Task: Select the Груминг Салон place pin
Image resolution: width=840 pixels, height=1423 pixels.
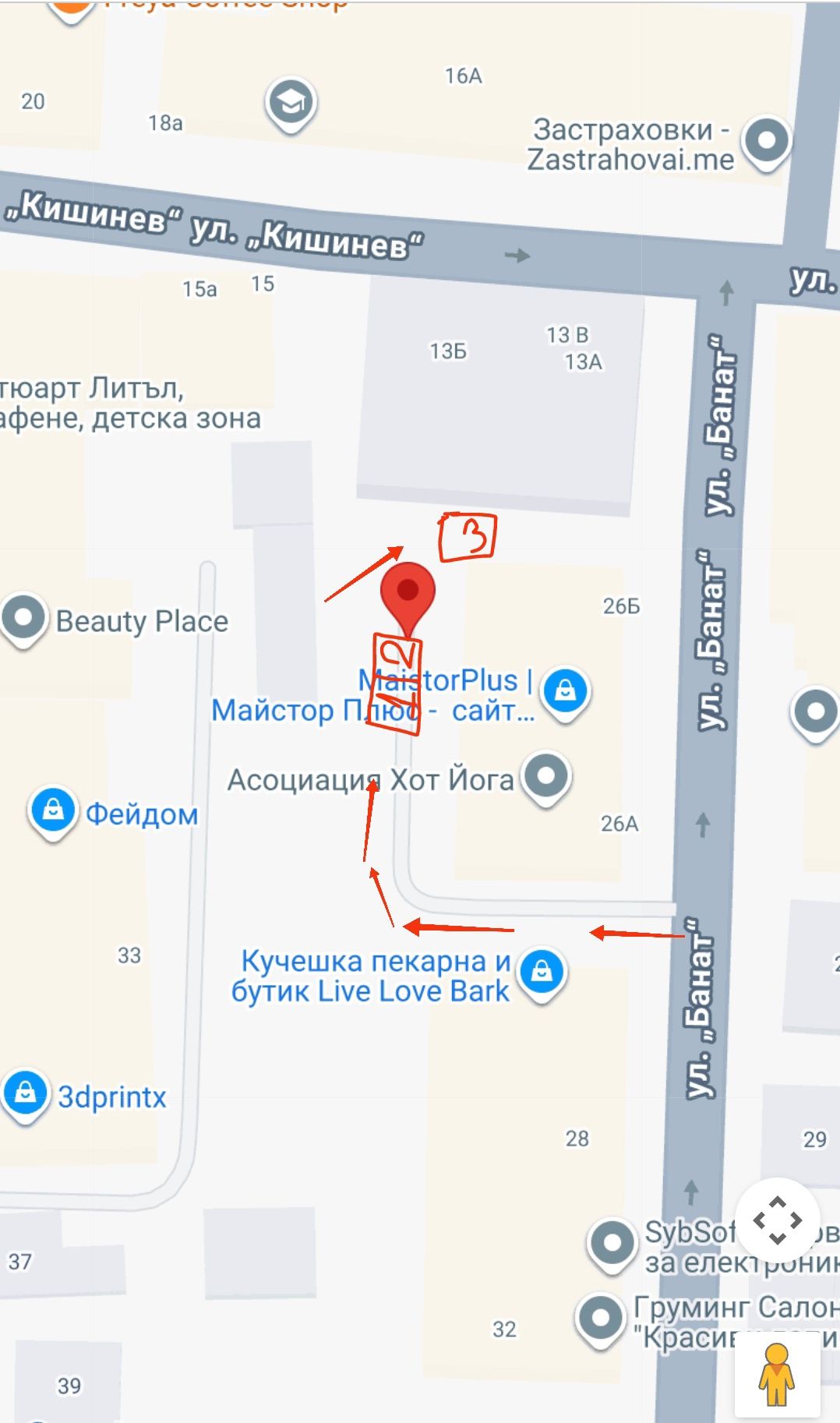Action: pos(600,1319)
